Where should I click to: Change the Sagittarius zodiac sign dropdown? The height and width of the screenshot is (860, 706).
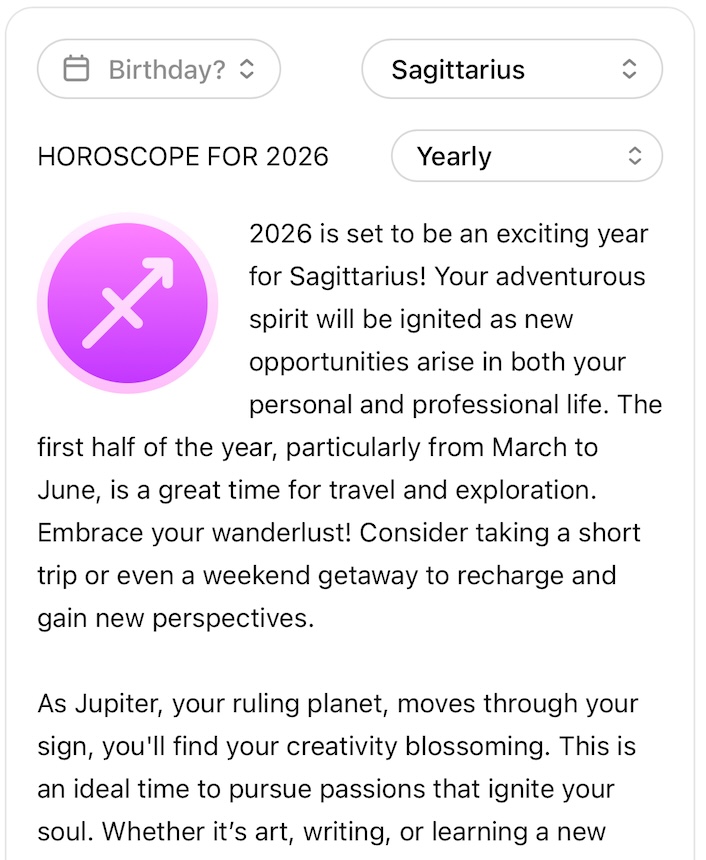[x=512, y=69]
